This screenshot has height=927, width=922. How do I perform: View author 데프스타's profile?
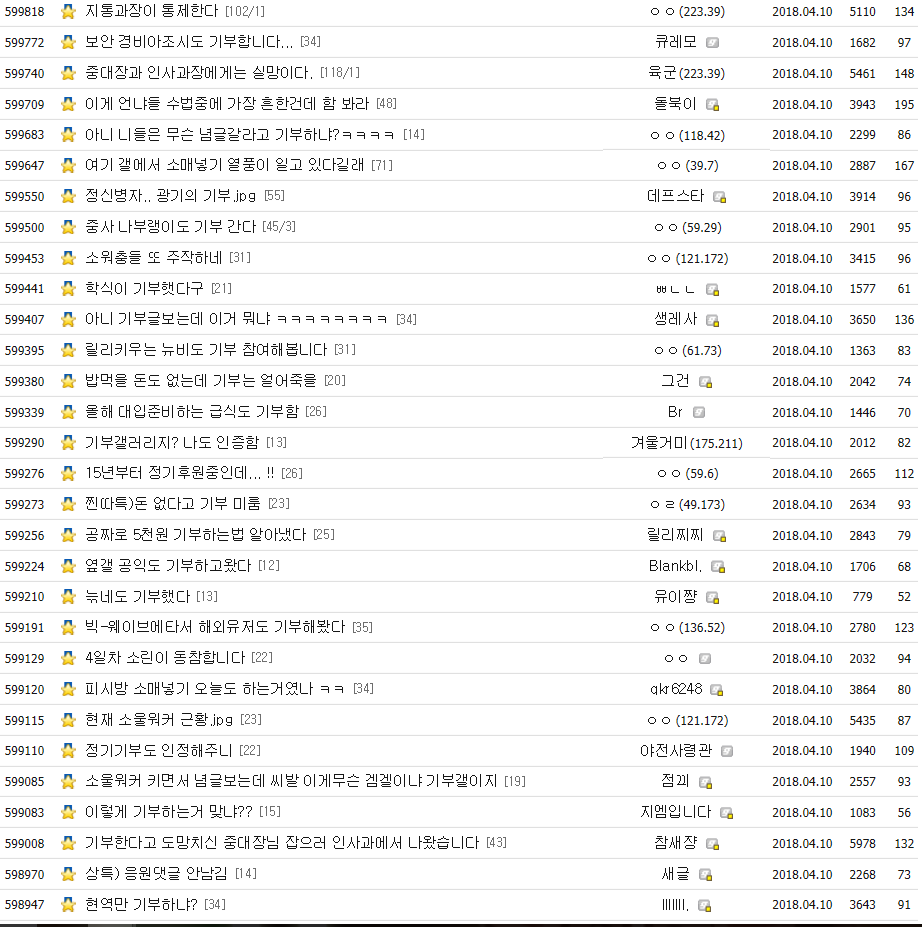click(675, 196)
